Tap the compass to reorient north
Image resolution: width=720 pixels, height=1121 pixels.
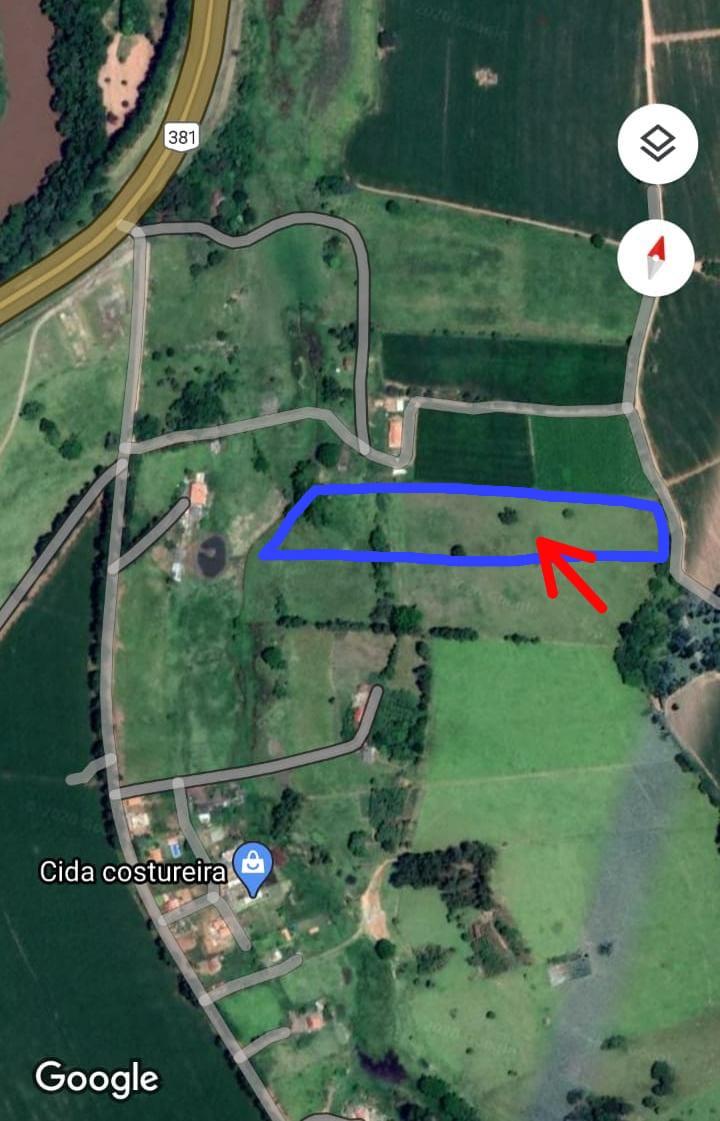pos(656,258)
